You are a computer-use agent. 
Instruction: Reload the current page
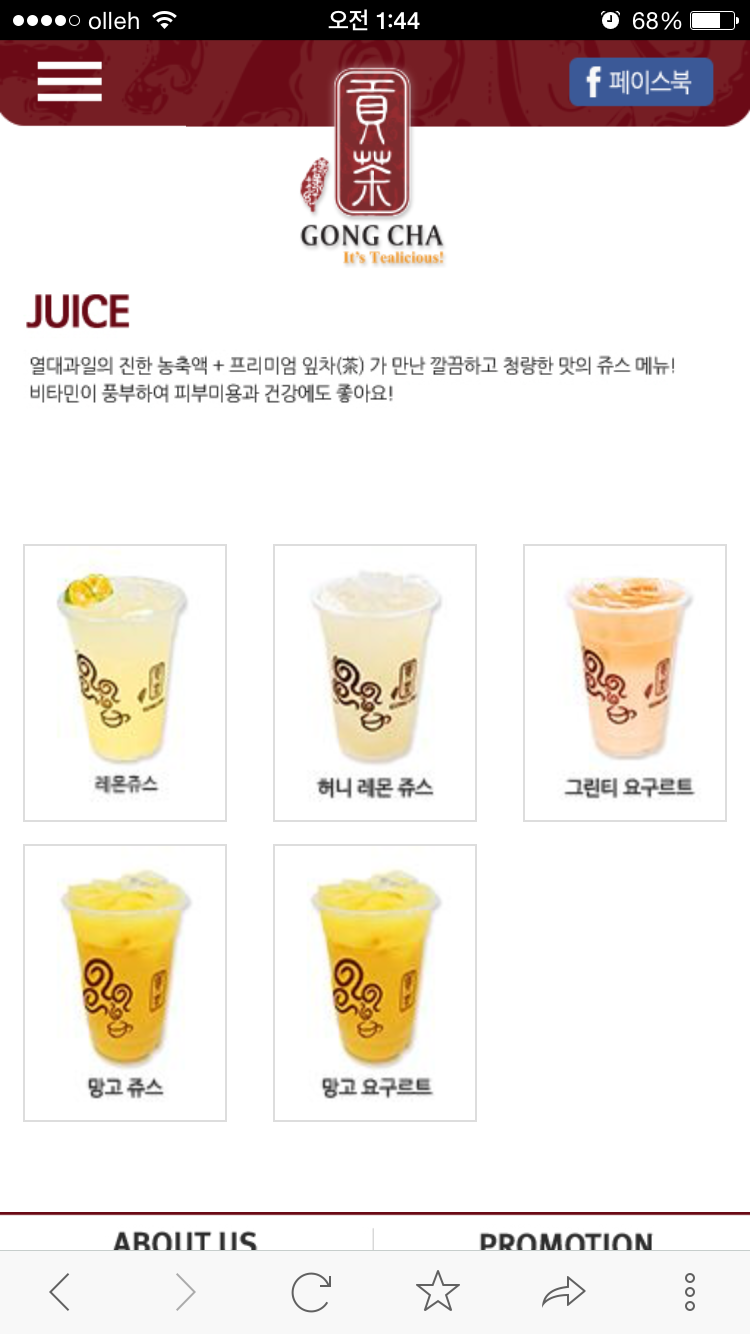point(311,1292)
